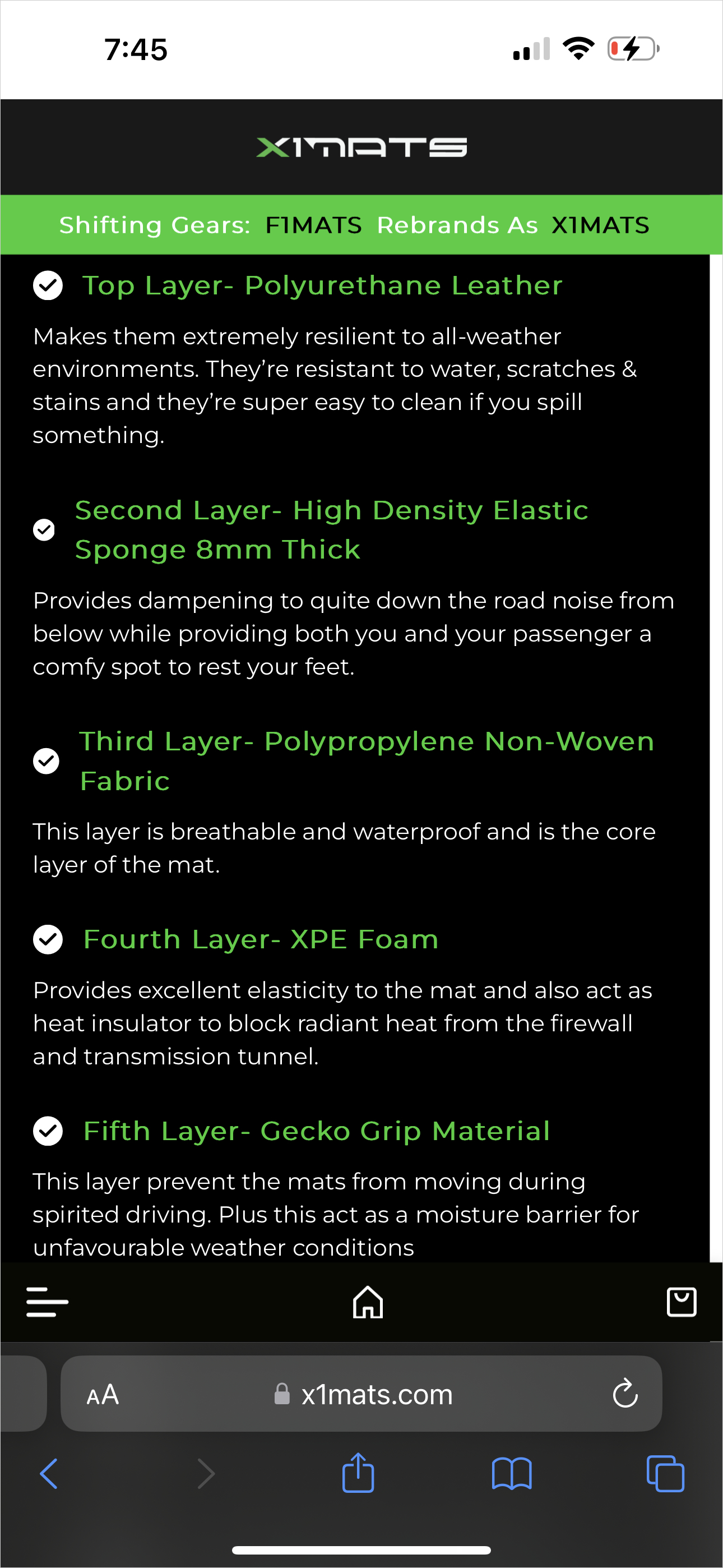Show all open Safari tabs
Viewport: 723px width, 1568px height.
(x=665, y=1474)
